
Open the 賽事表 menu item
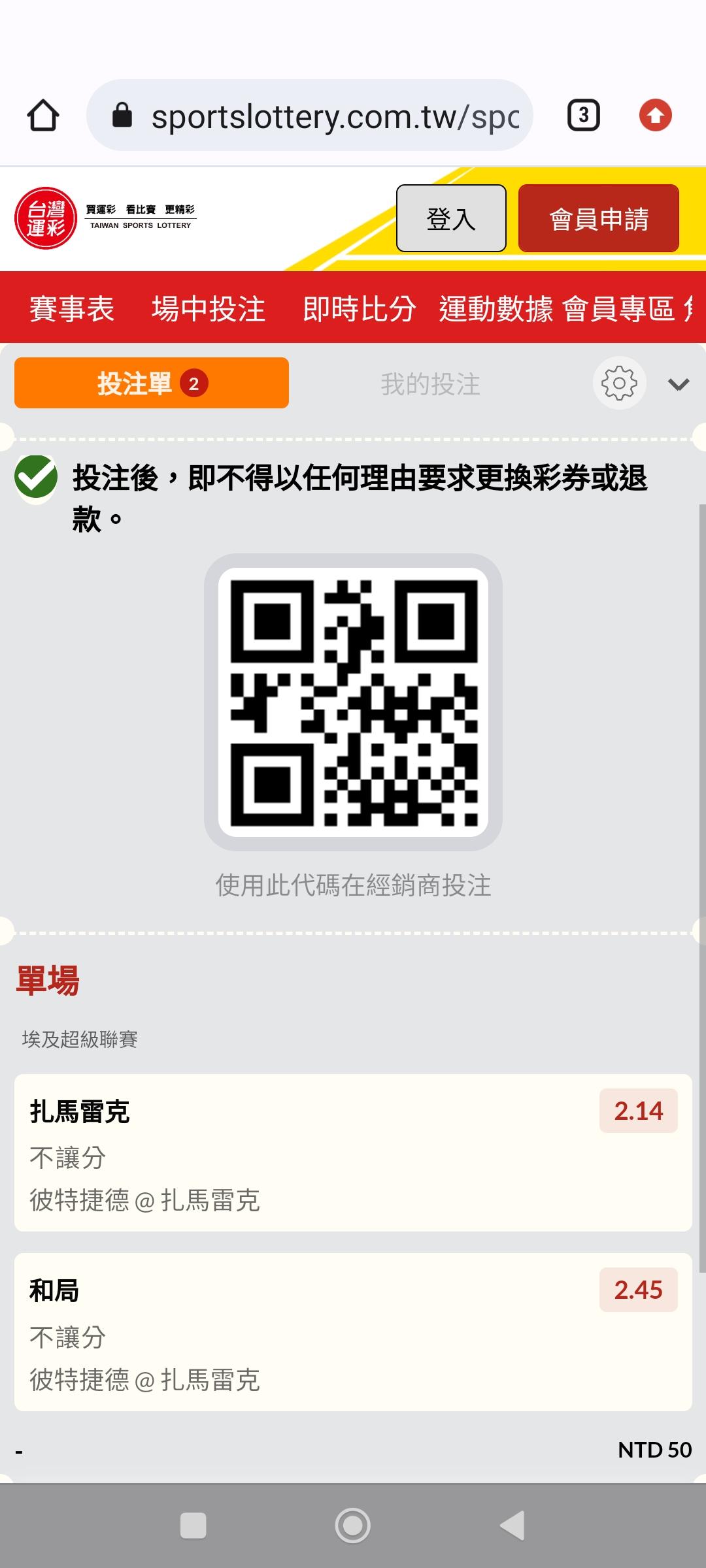tap(72, 308)
